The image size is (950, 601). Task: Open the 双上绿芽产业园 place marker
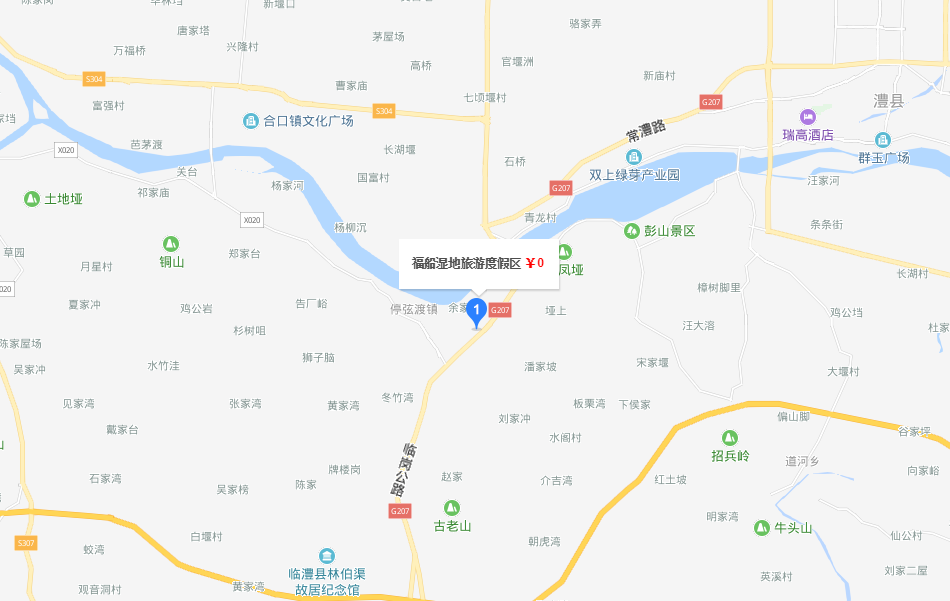[x=634, y=157]
